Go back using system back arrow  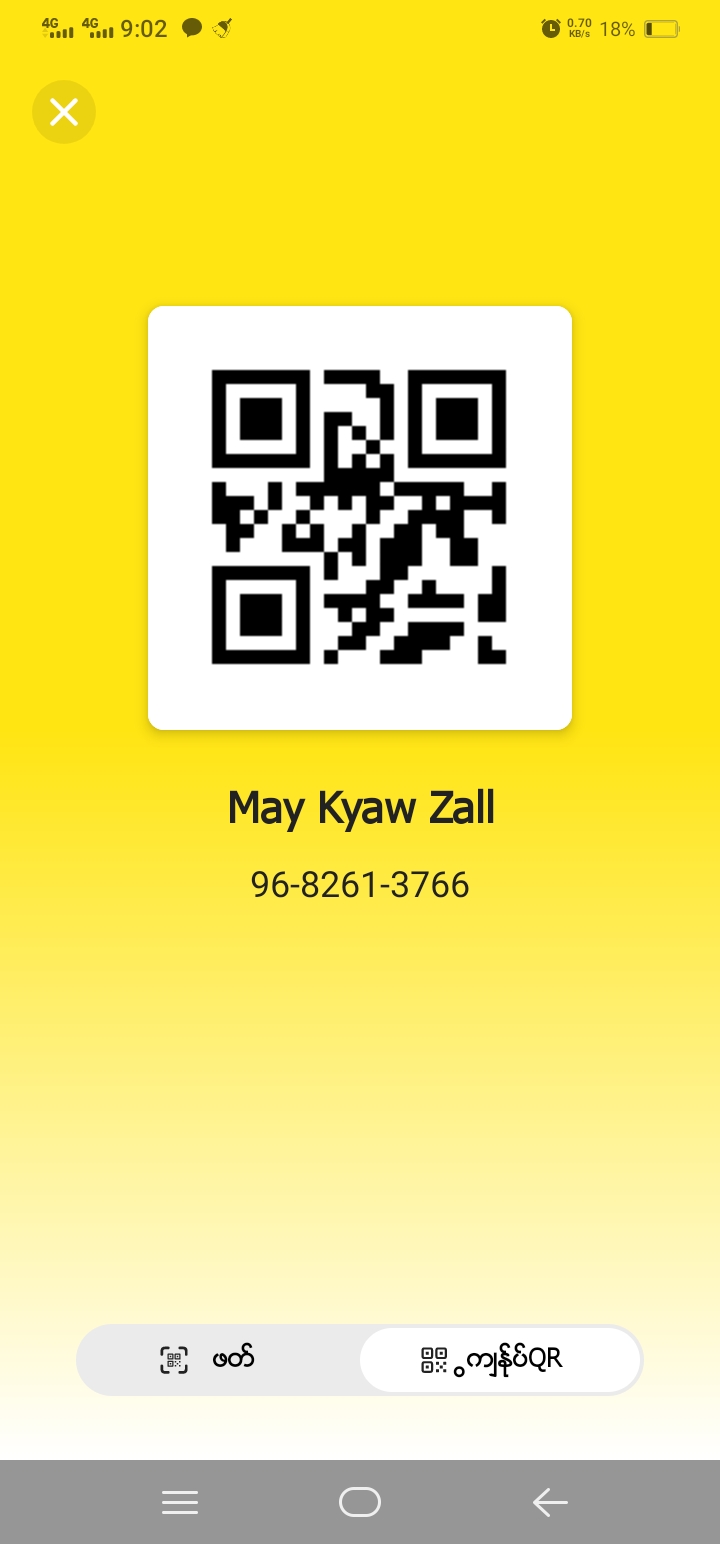pos(549,1502)
